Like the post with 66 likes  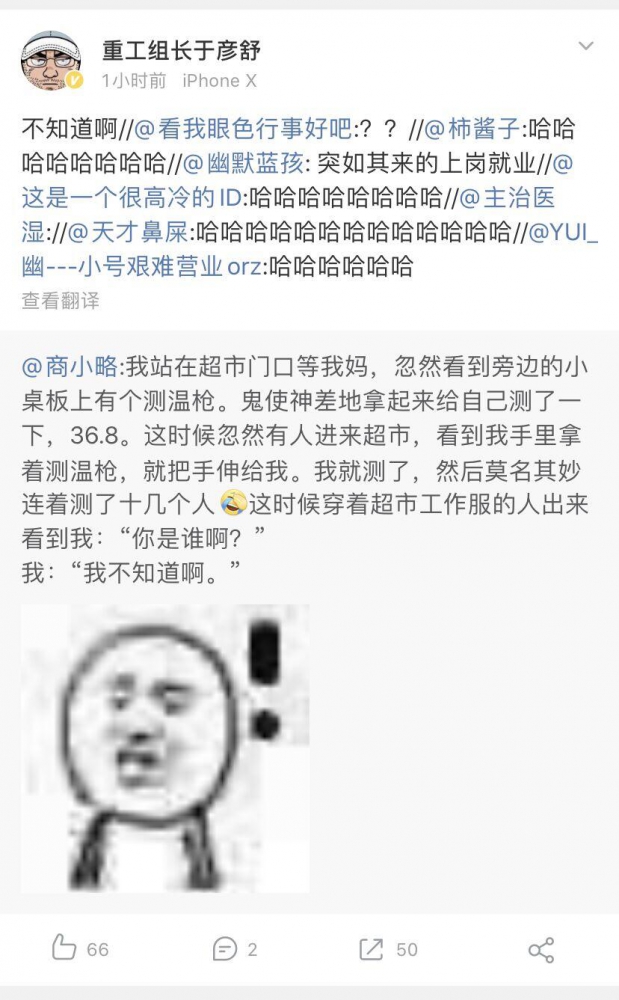coord(80,948)
